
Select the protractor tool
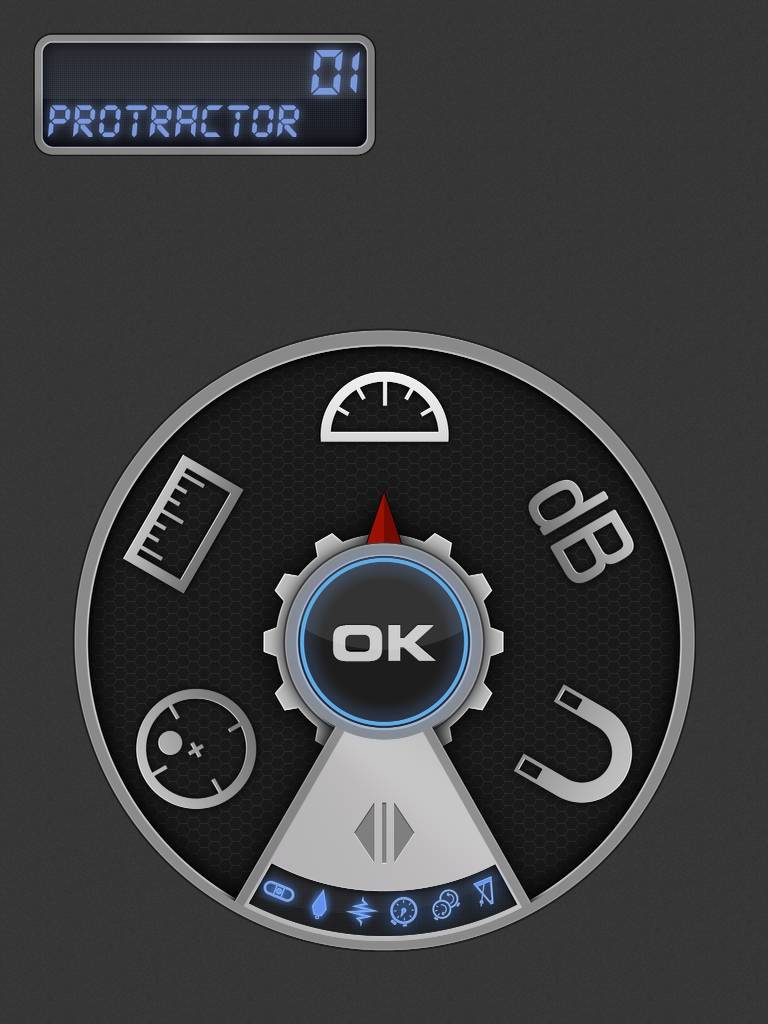(x=384, y=408)
